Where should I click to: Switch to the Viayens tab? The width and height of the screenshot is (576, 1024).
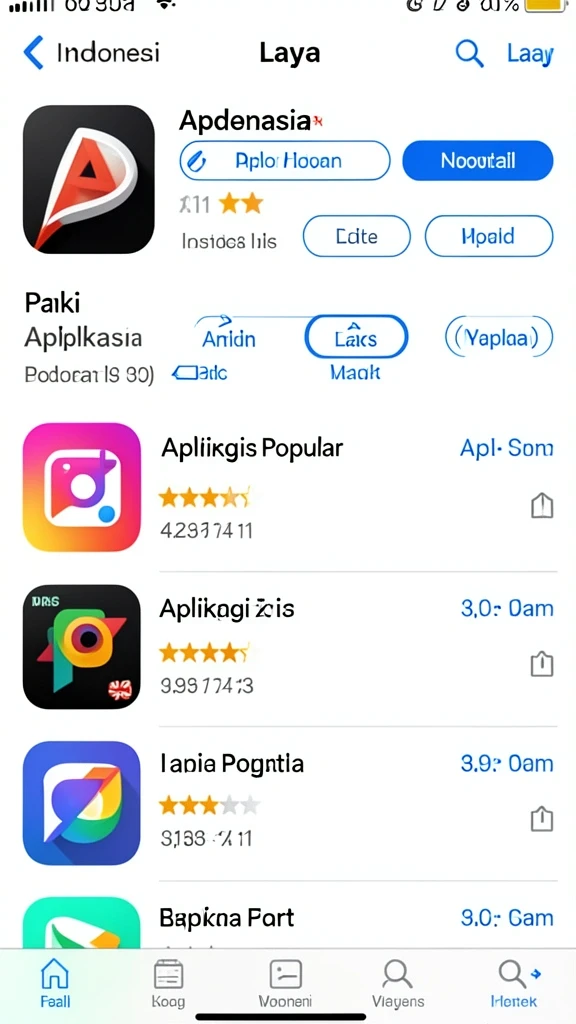coord(398,985)
